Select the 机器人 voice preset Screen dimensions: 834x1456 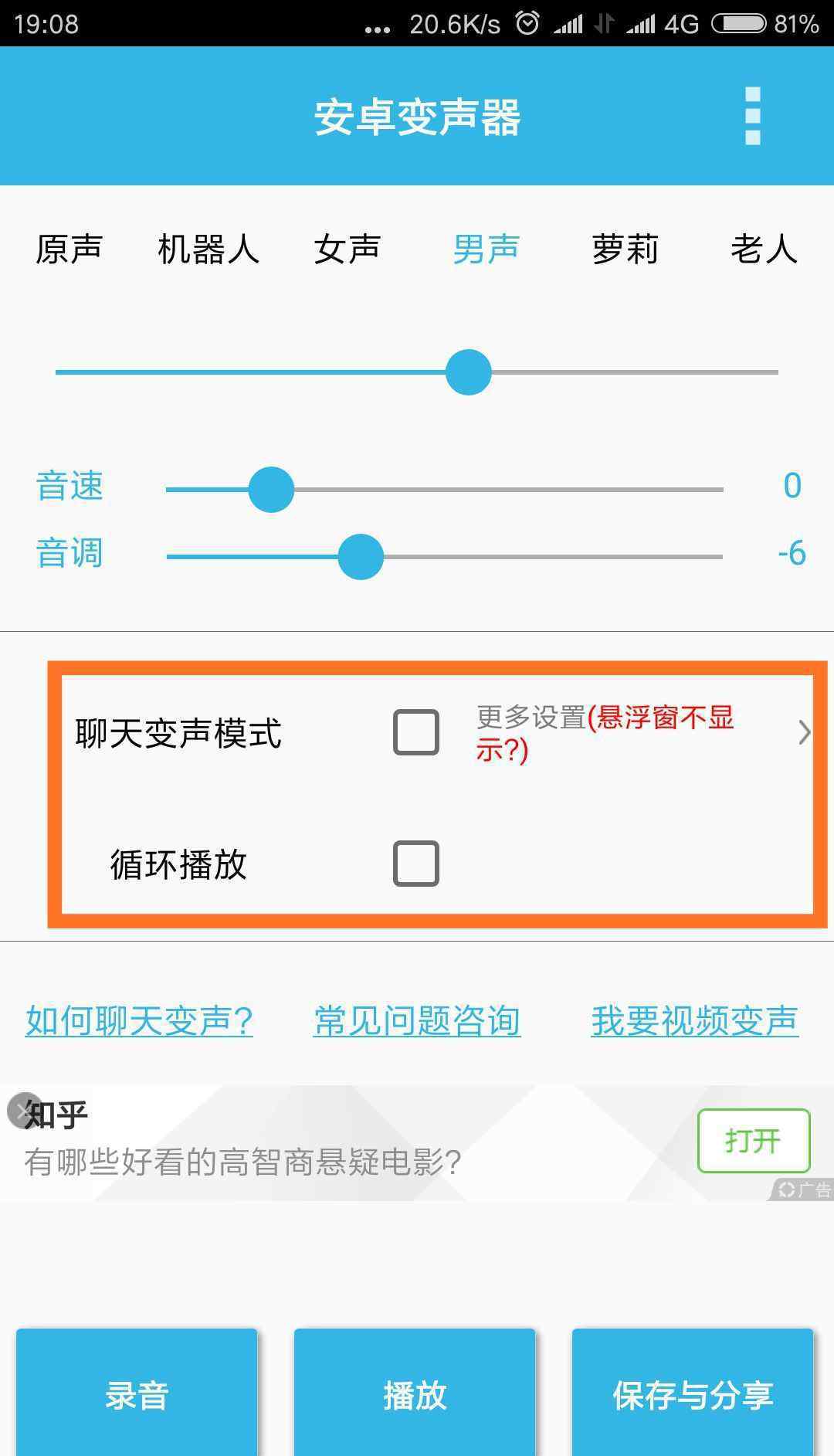[x=208, y=249]
